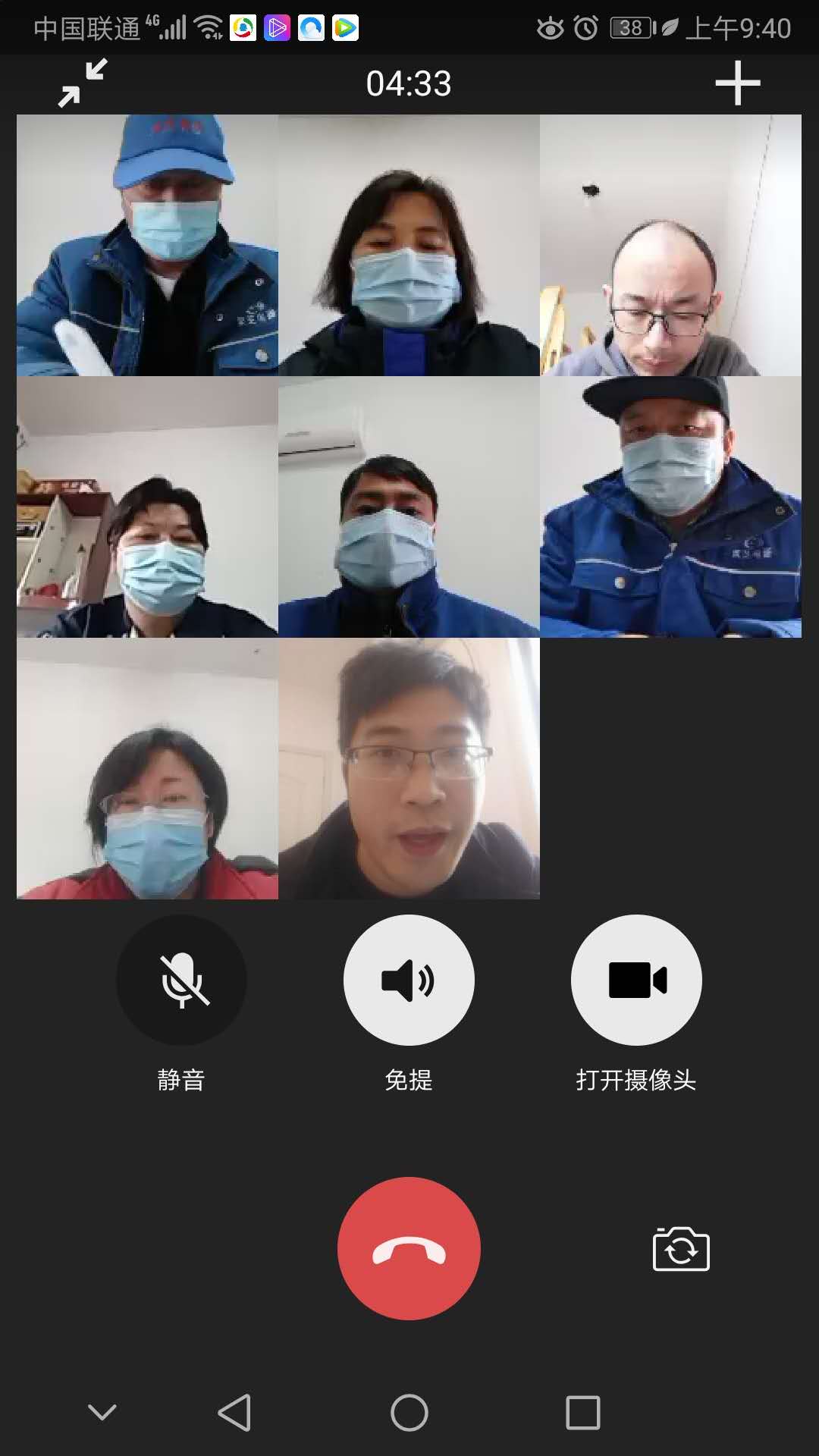The image size is (819, 1456).
Task: Toggle the 免提 speakerphone button
Action: coord(409,980)
